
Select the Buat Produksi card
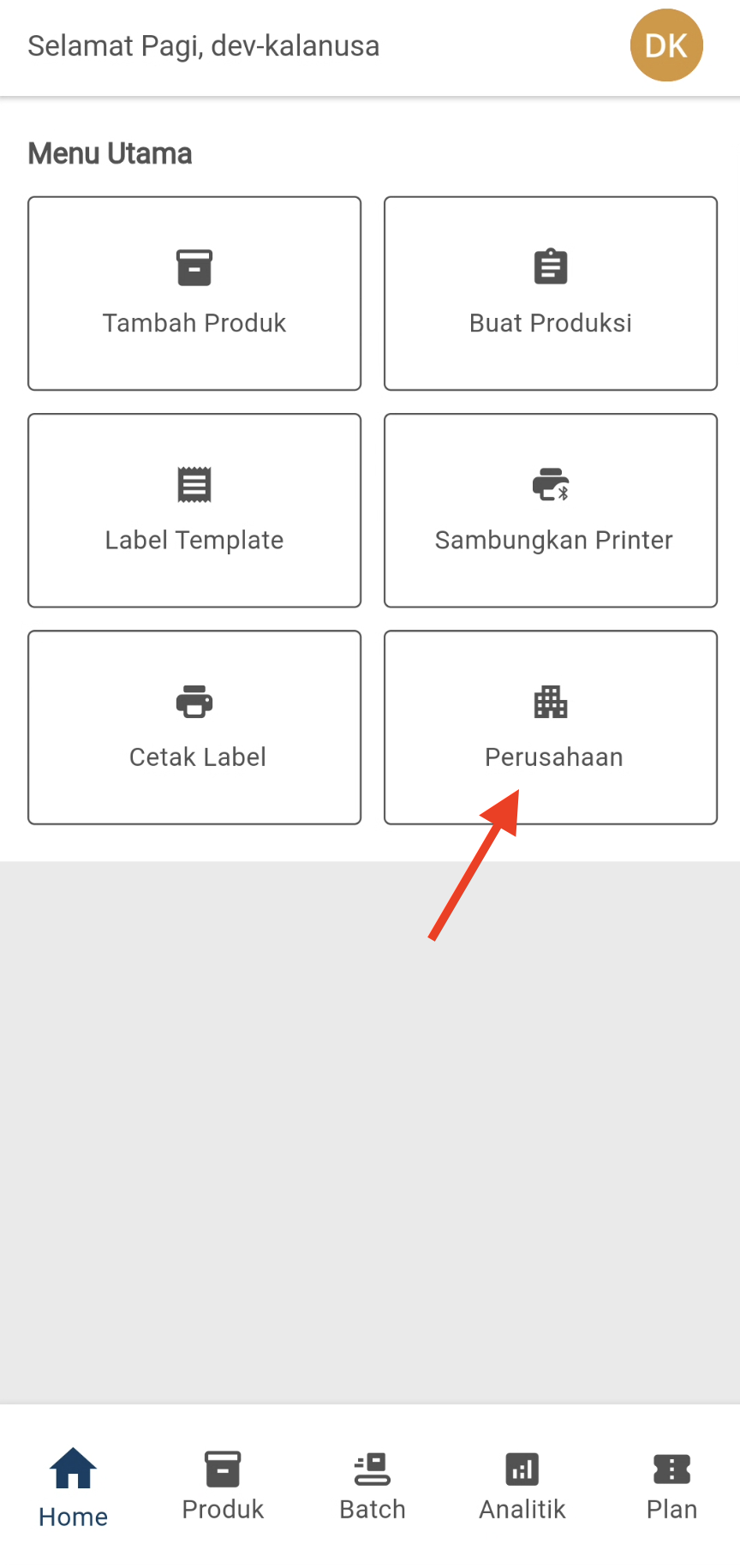coord(551,293)
